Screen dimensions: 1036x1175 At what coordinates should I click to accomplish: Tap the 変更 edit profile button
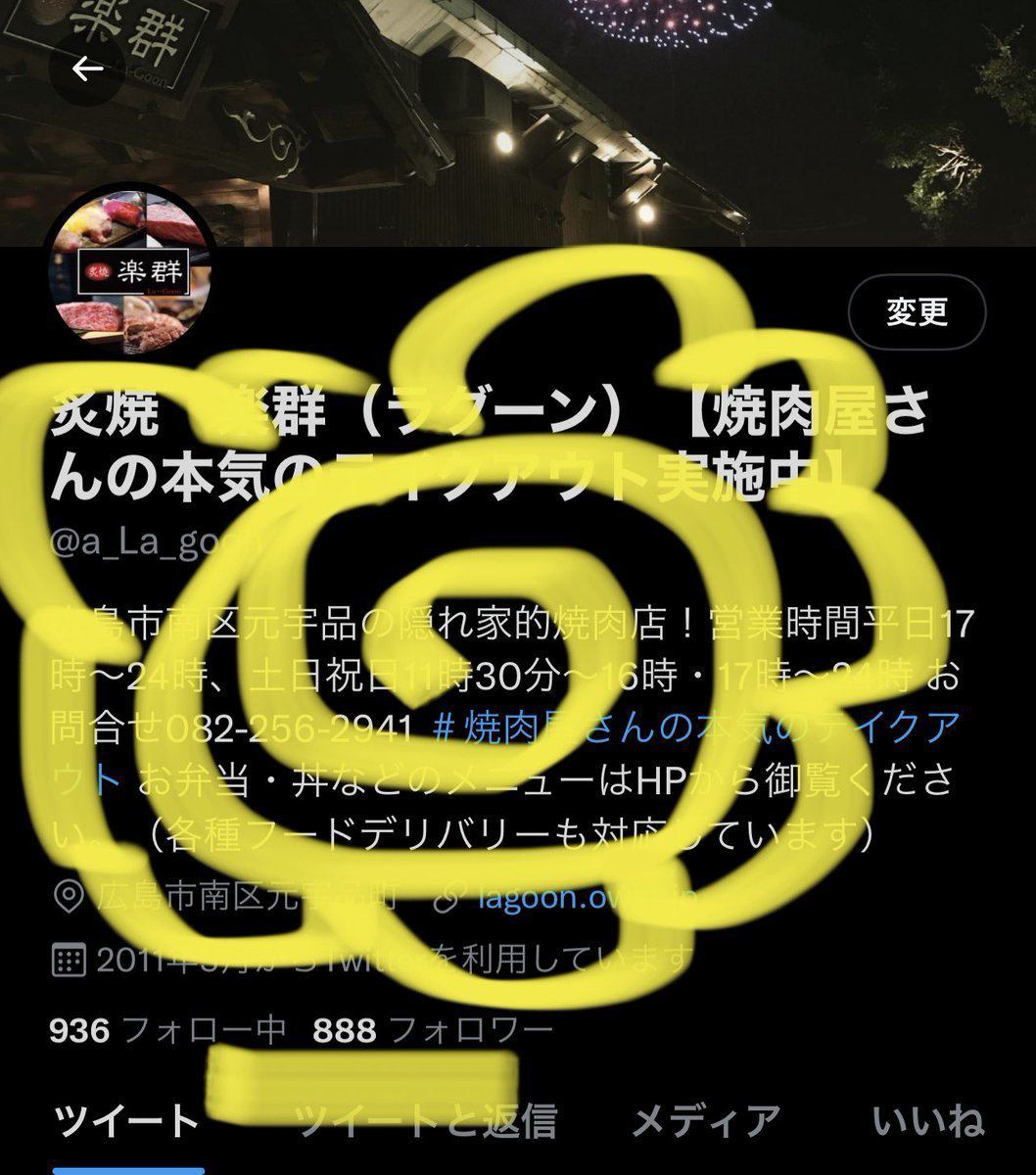917,312
